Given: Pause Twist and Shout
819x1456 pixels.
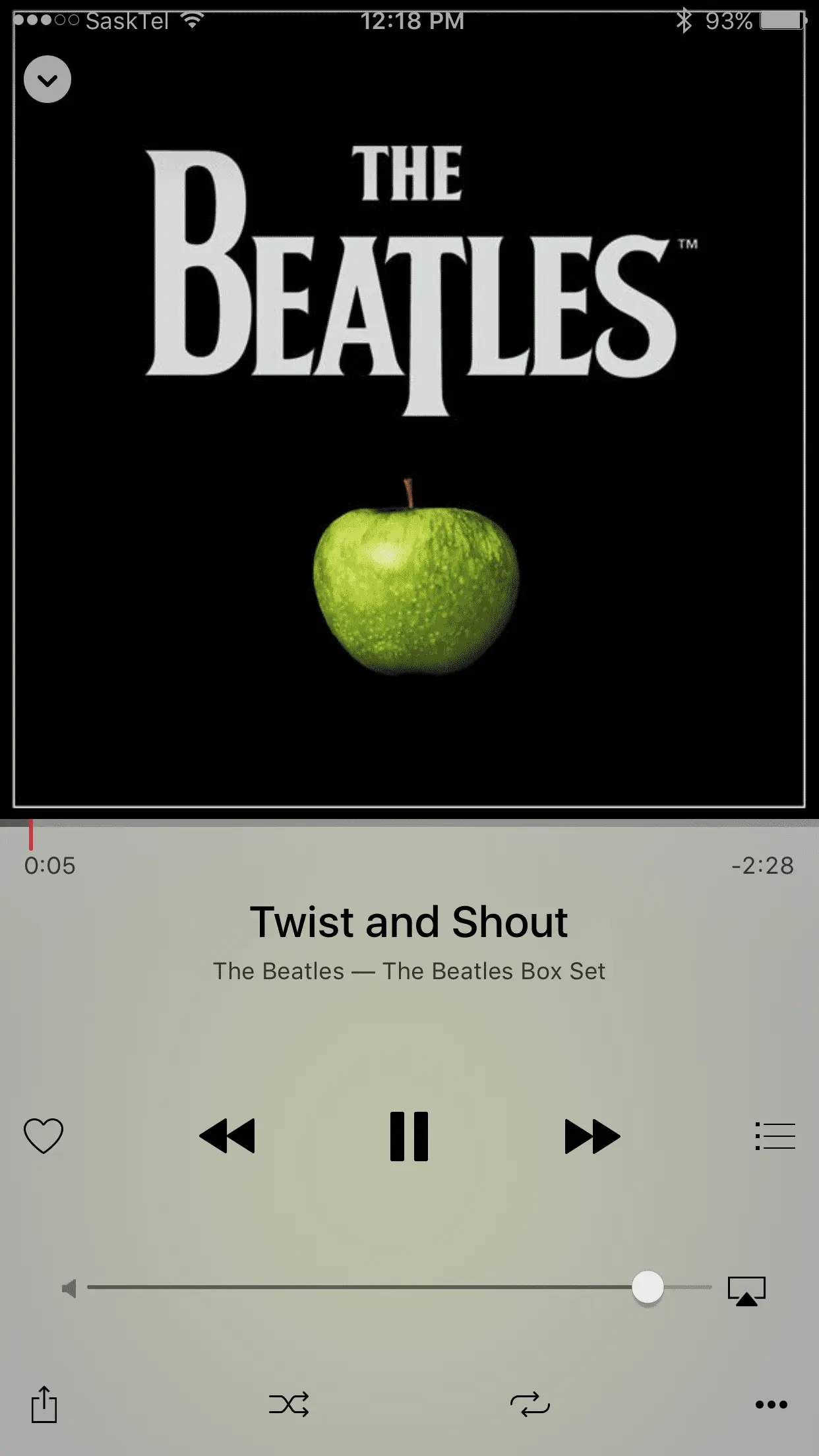Looking at the screenshot, I should (x=409, y=1136).
